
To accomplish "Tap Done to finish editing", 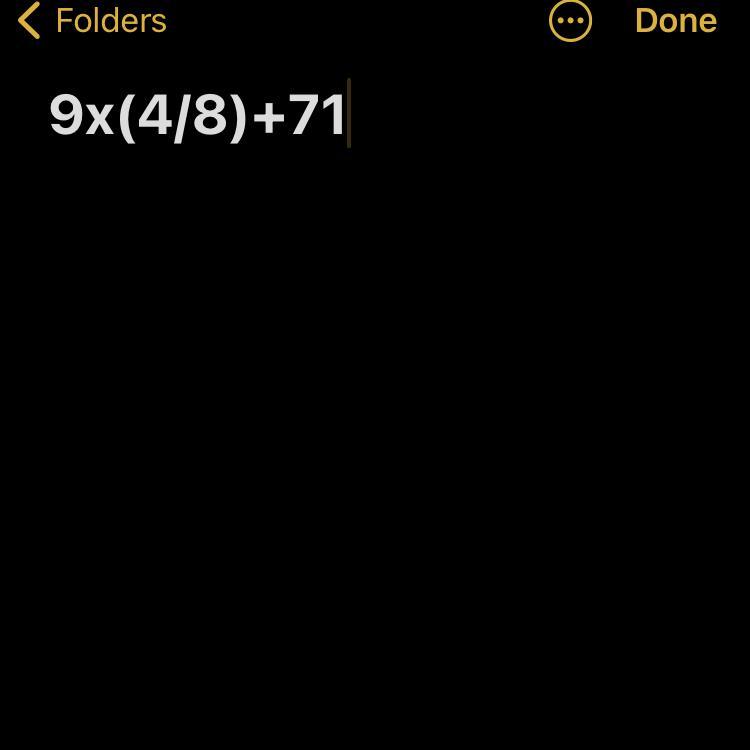I will [676, 21].
